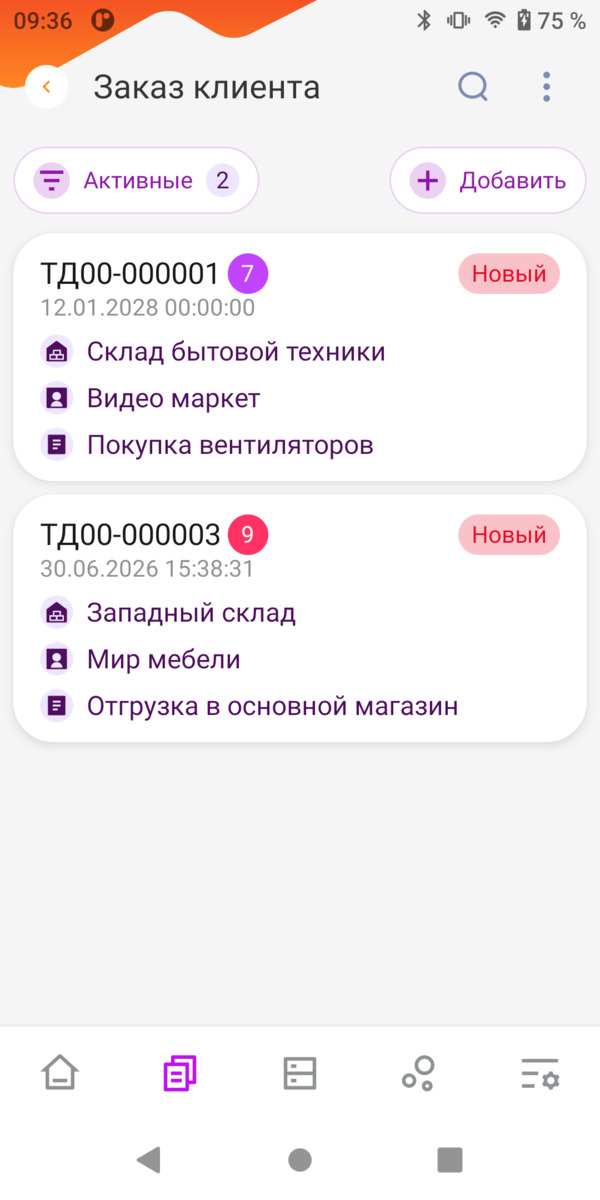This screenshot has height=1200, width=600.
Task: Tap the system back button
Action: 149,1159
